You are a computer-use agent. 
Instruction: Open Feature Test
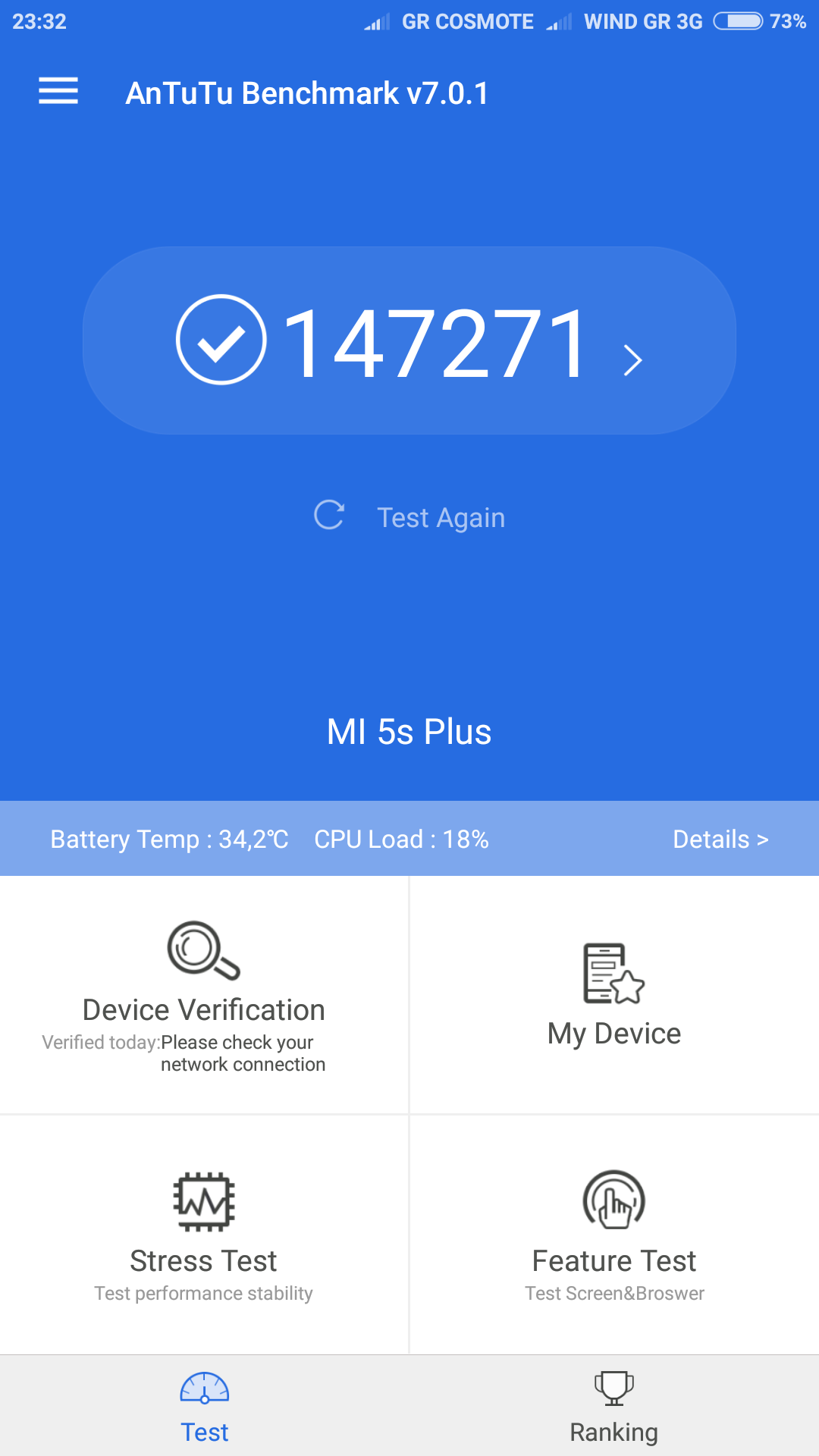pos(614,1234)
